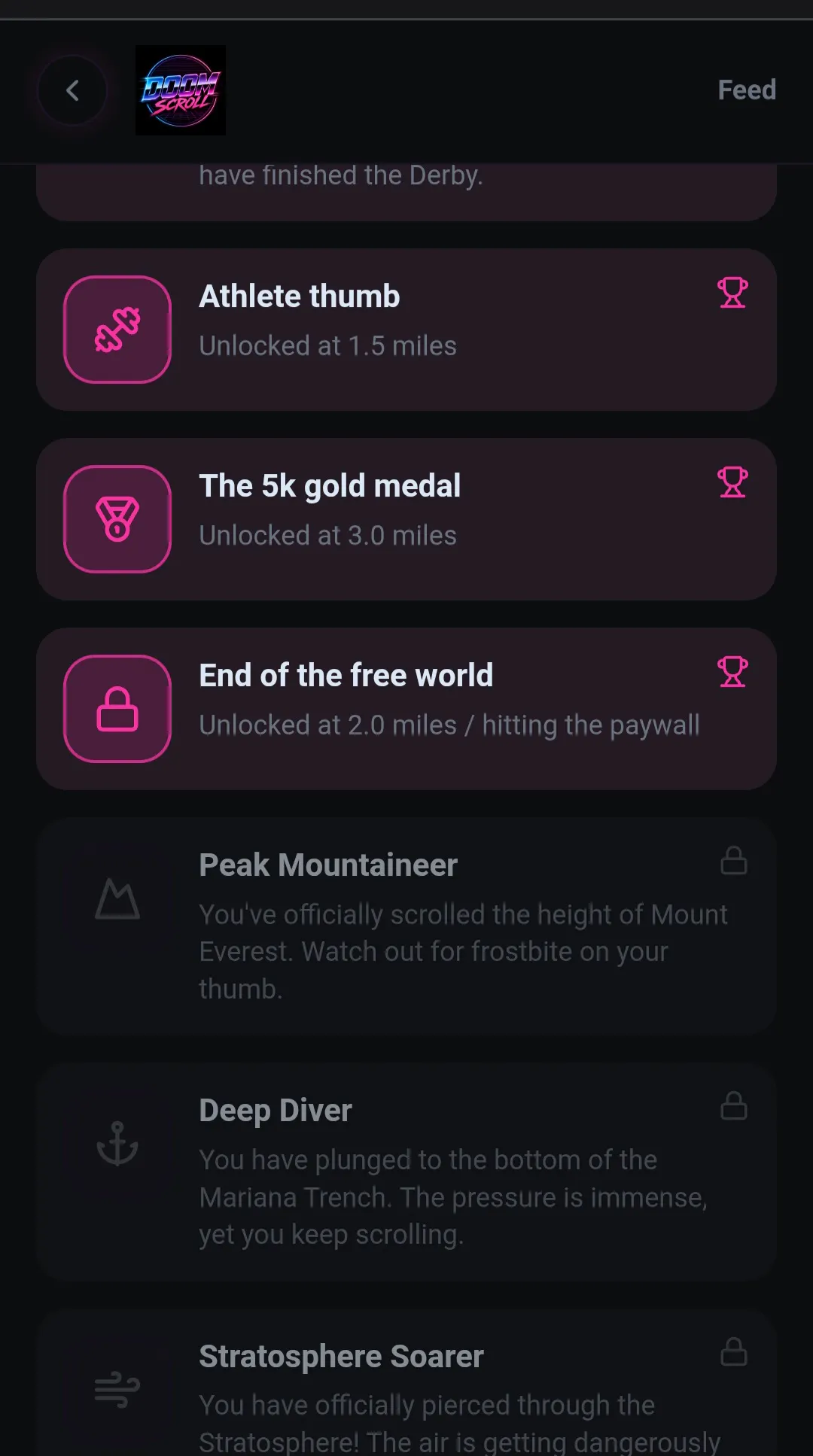Select The 5k gold medal achievement
The height and width of the screenshot is (1456, 813).
click(x=406, y=519)
